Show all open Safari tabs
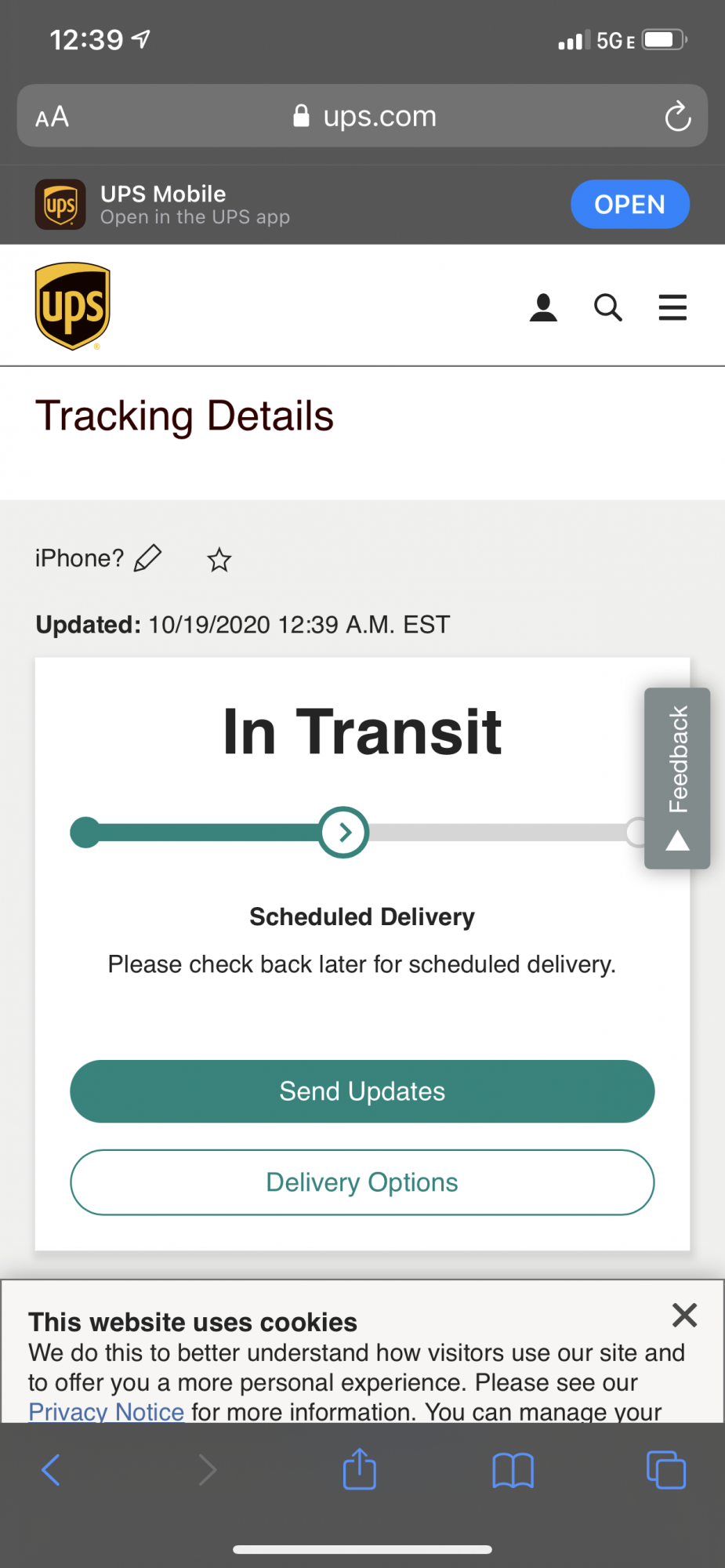The height and width of the screenshot is (1568, 725). pos(665,1470)
